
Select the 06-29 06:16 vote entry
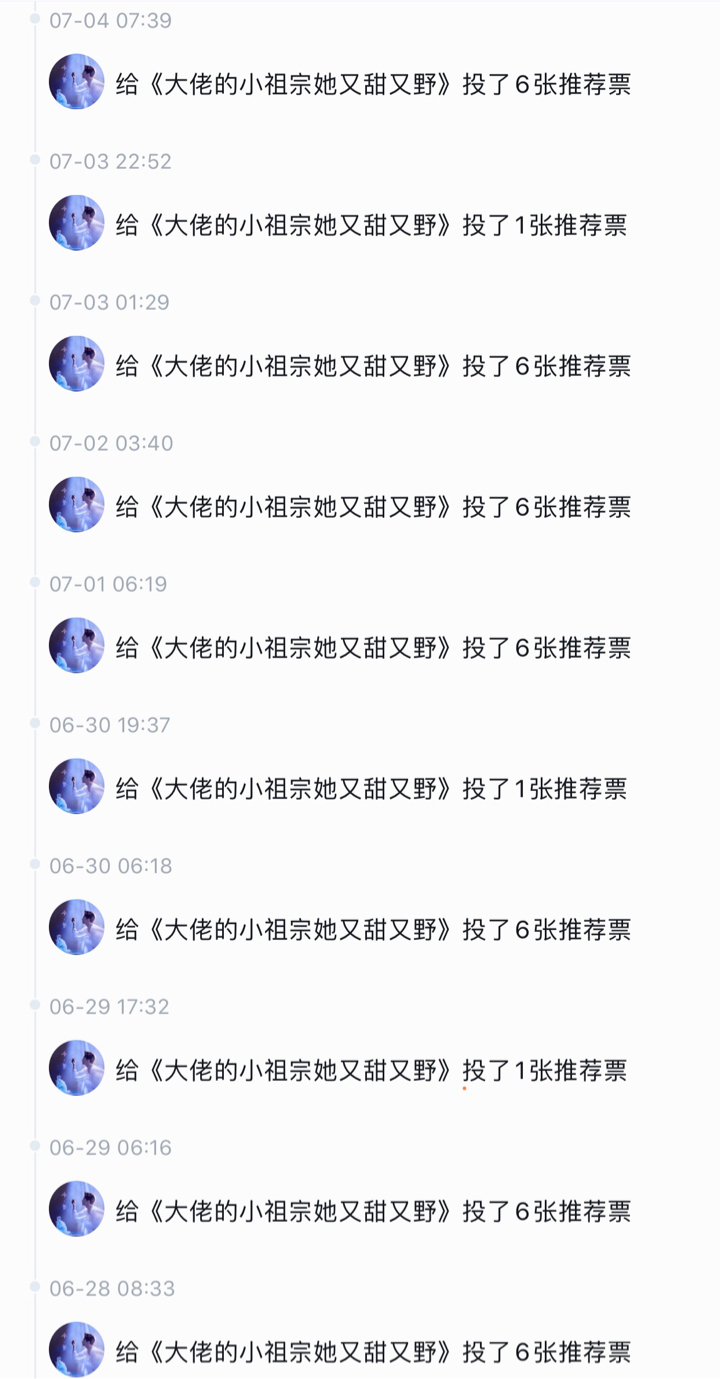[x=372, y=1212]
